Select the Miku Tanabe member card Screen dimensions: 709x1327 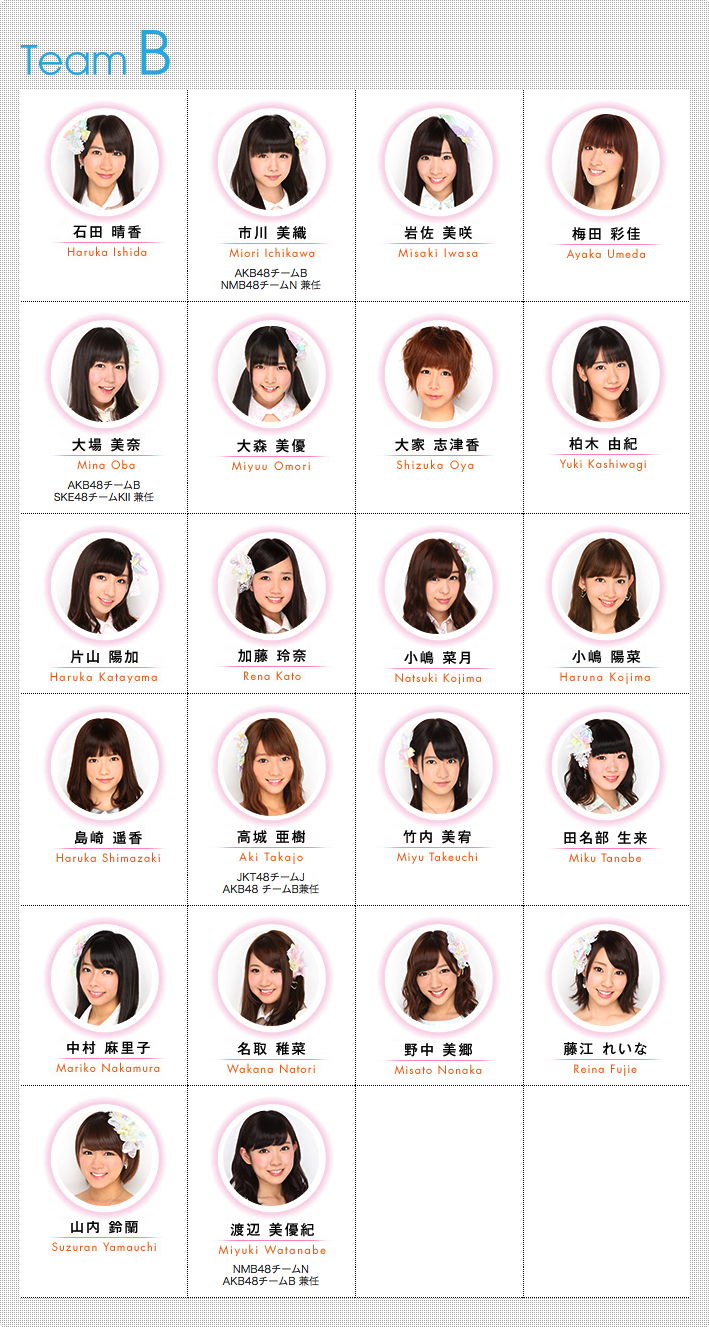(x=607, y=800)
